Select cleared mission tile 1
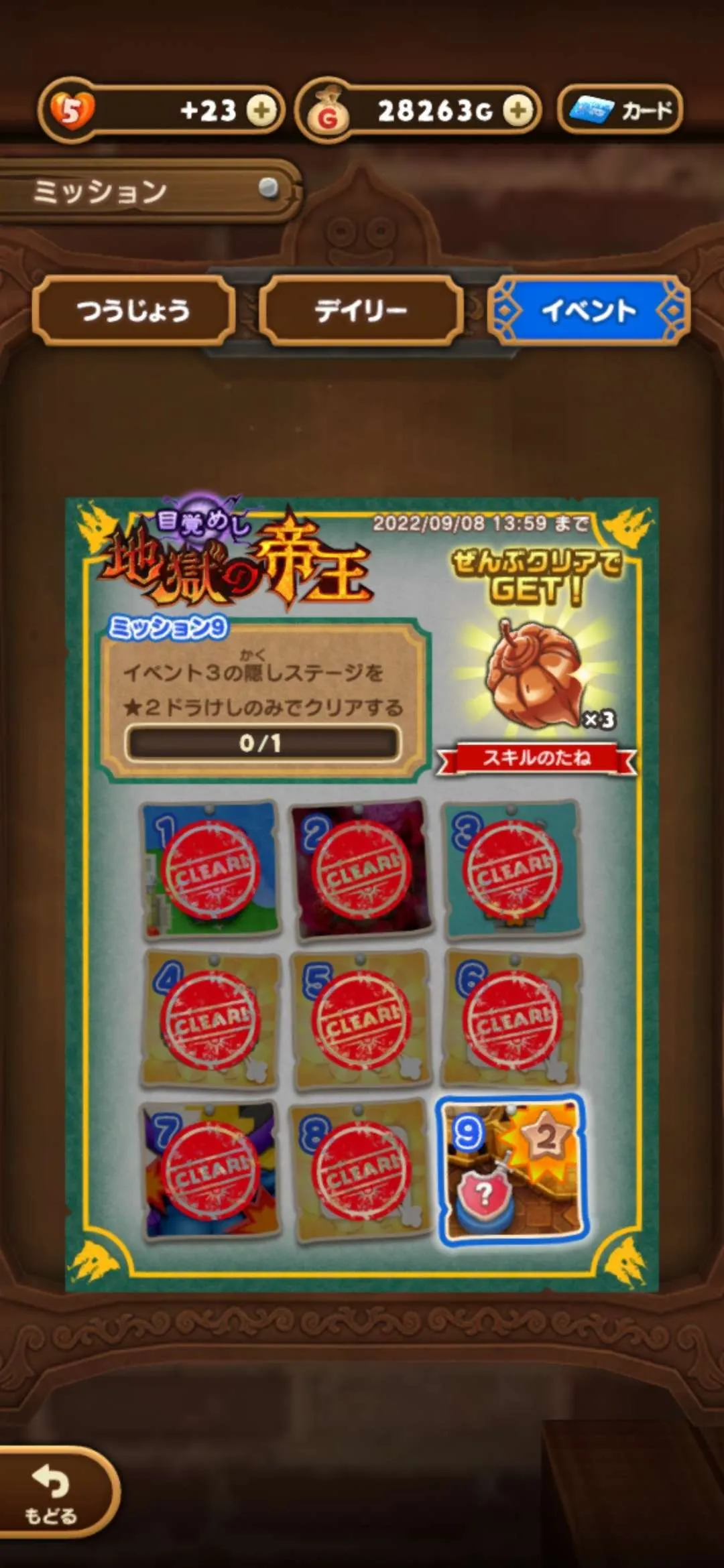The width and height of the screenshot is (724, 1568). coord(210,869)
